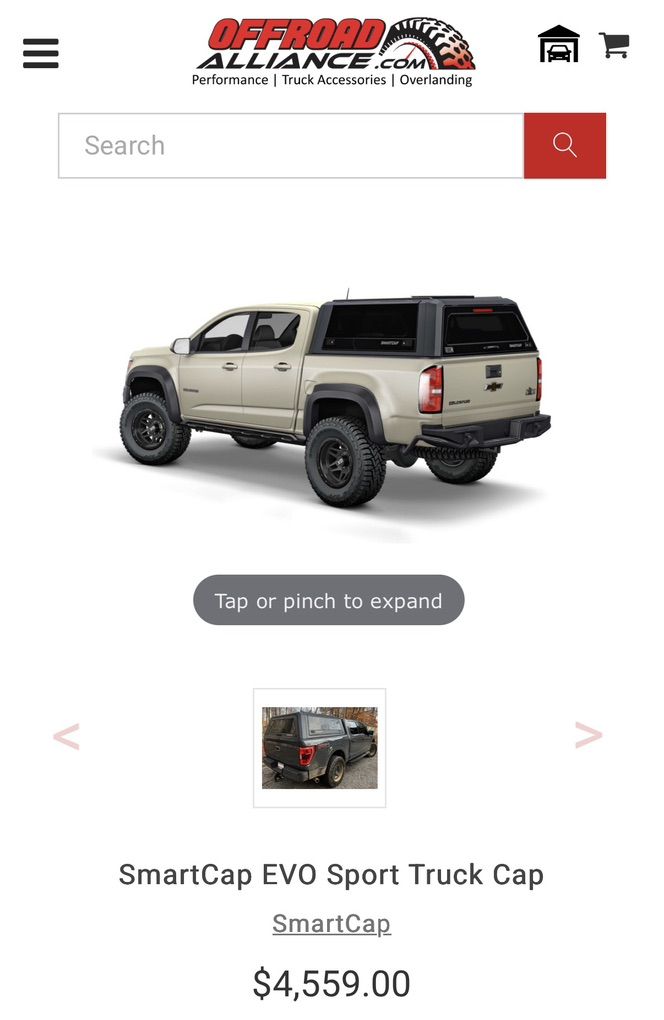Open the SmartCap brand link

click(x=331, y=923)
